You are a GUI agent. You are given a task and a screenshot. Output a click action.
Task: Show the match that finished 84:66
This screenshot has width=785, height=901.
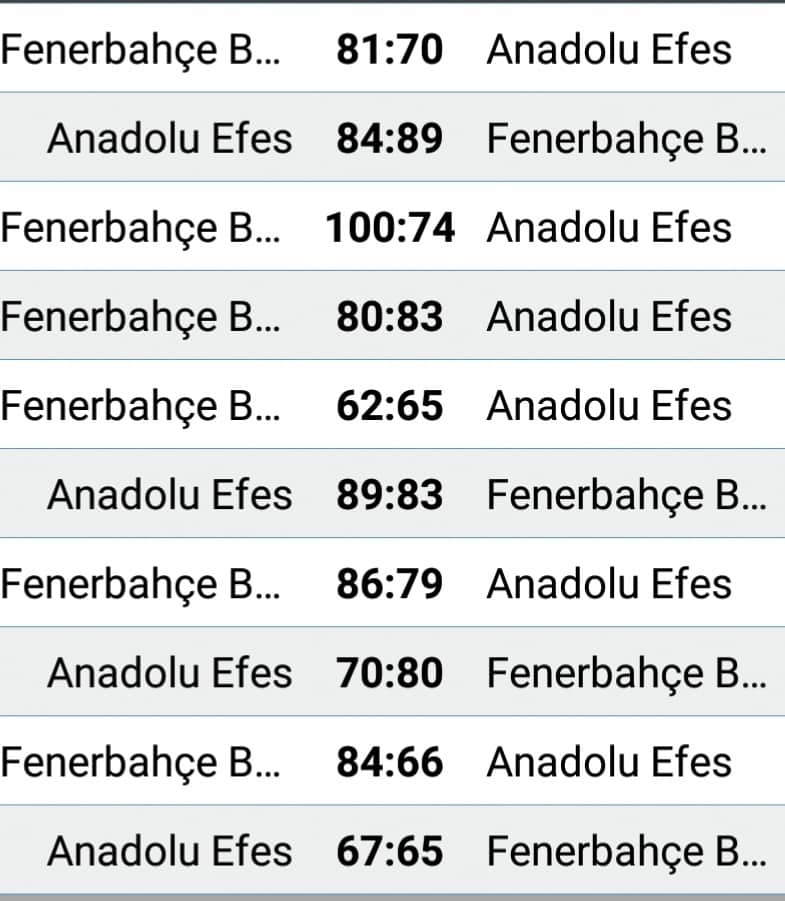click(390, 761)
